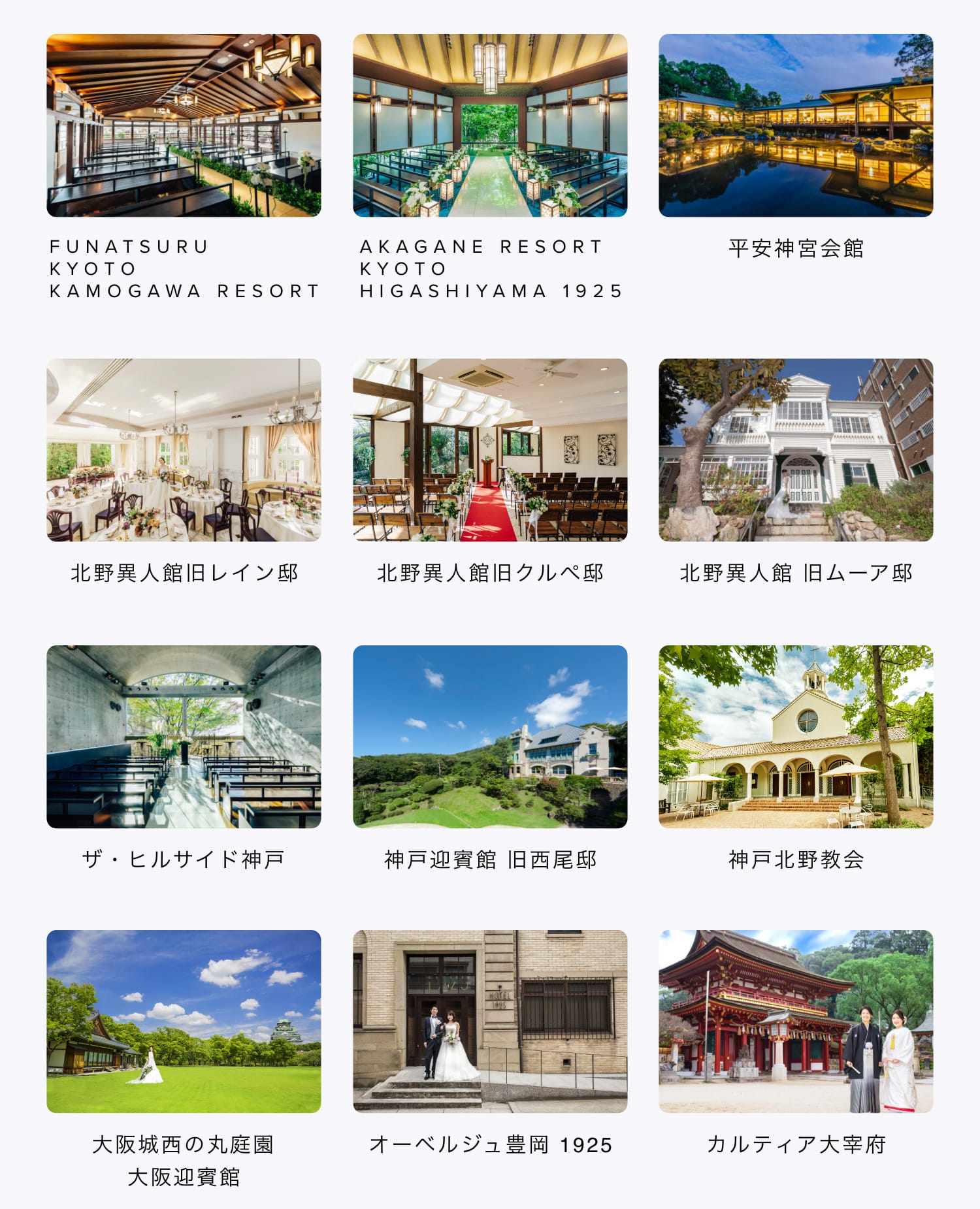Screen dimensions: 980x1209
Task: Open the カルティア大宰府 venue card
Action: 796,1022
